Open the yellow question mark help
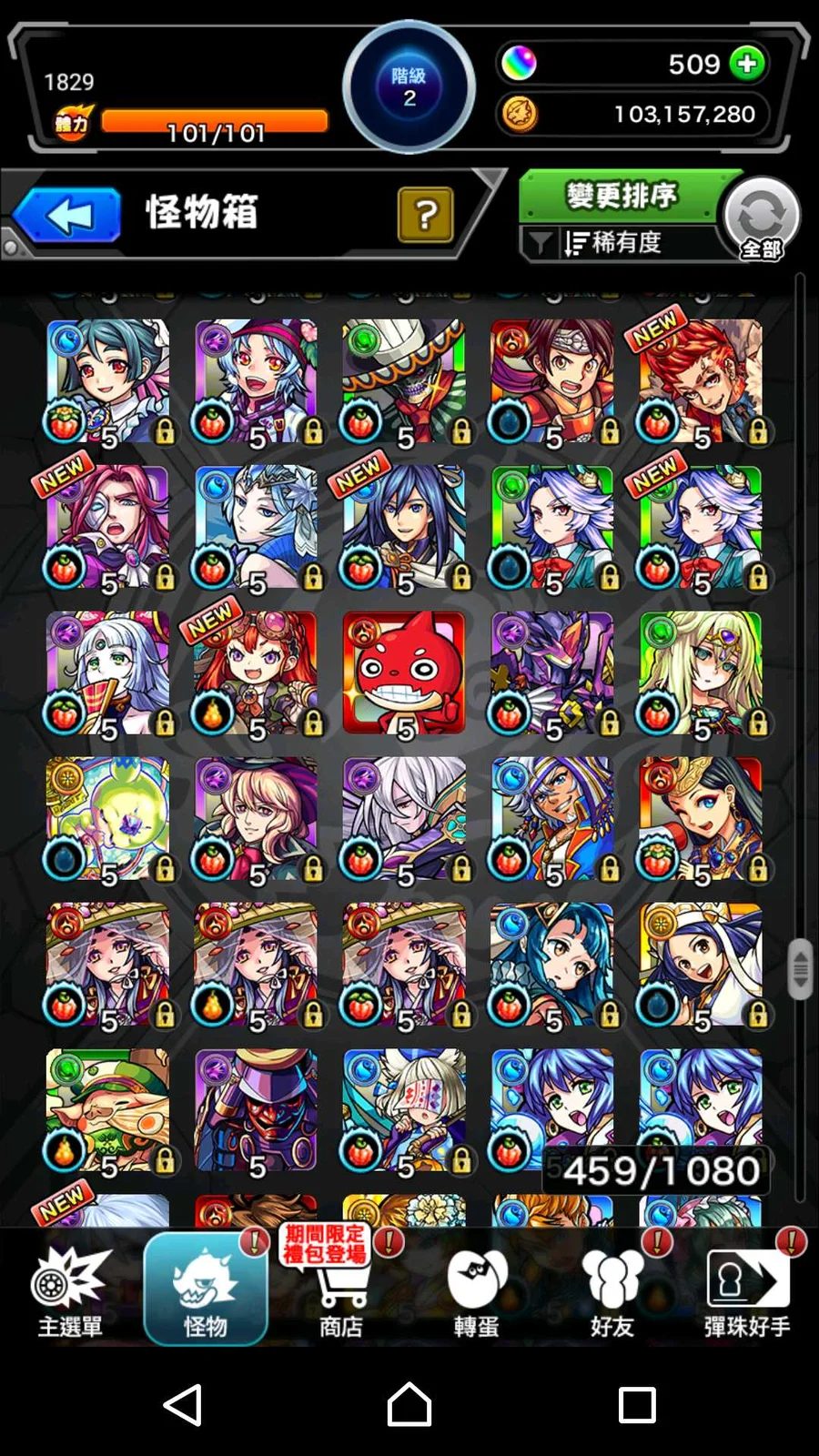Image resolution: width=819 pixels, height=1456 pixels. point(425,215)
